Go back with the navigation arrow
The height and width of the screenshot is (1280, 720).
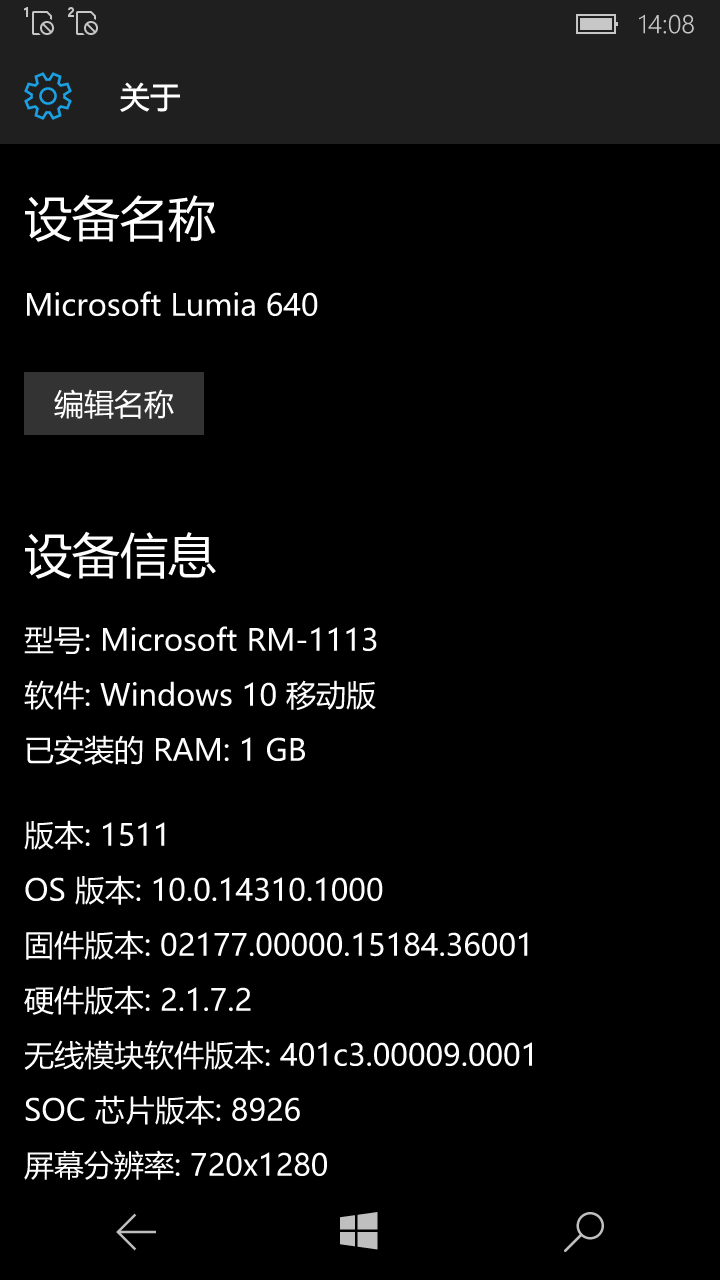point(136,1232)
